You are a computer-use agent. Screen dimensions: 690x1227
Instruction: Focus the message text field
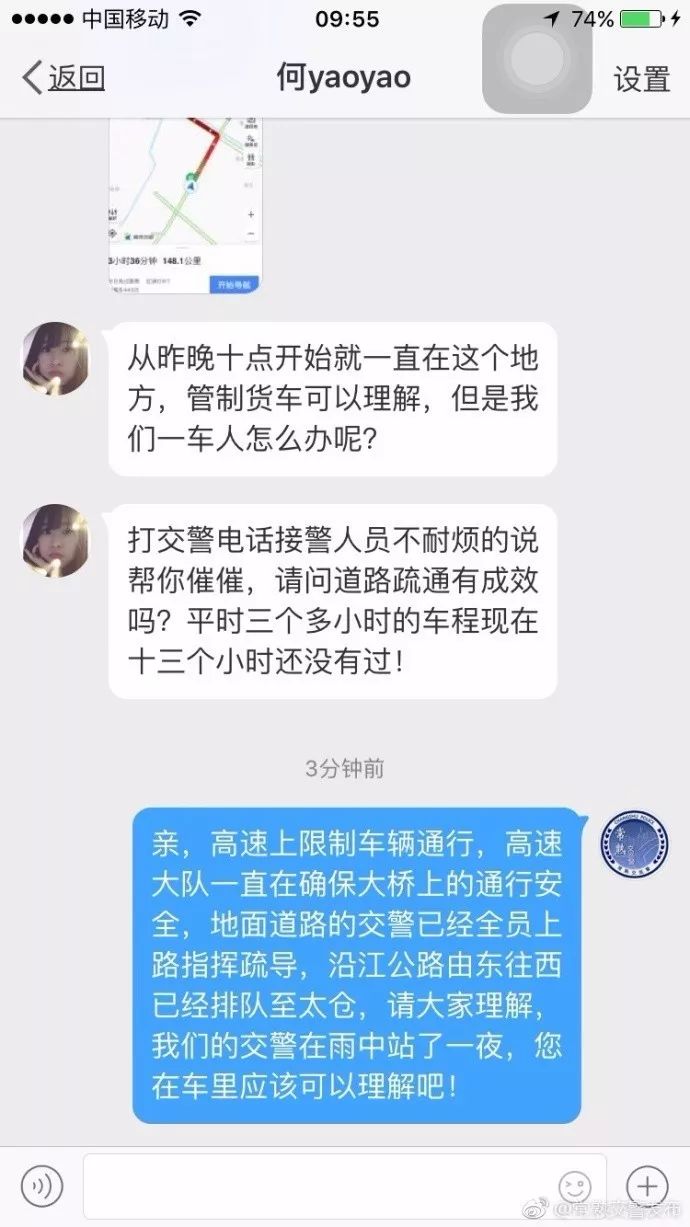pyautogui.click(x=320, y=1186)
